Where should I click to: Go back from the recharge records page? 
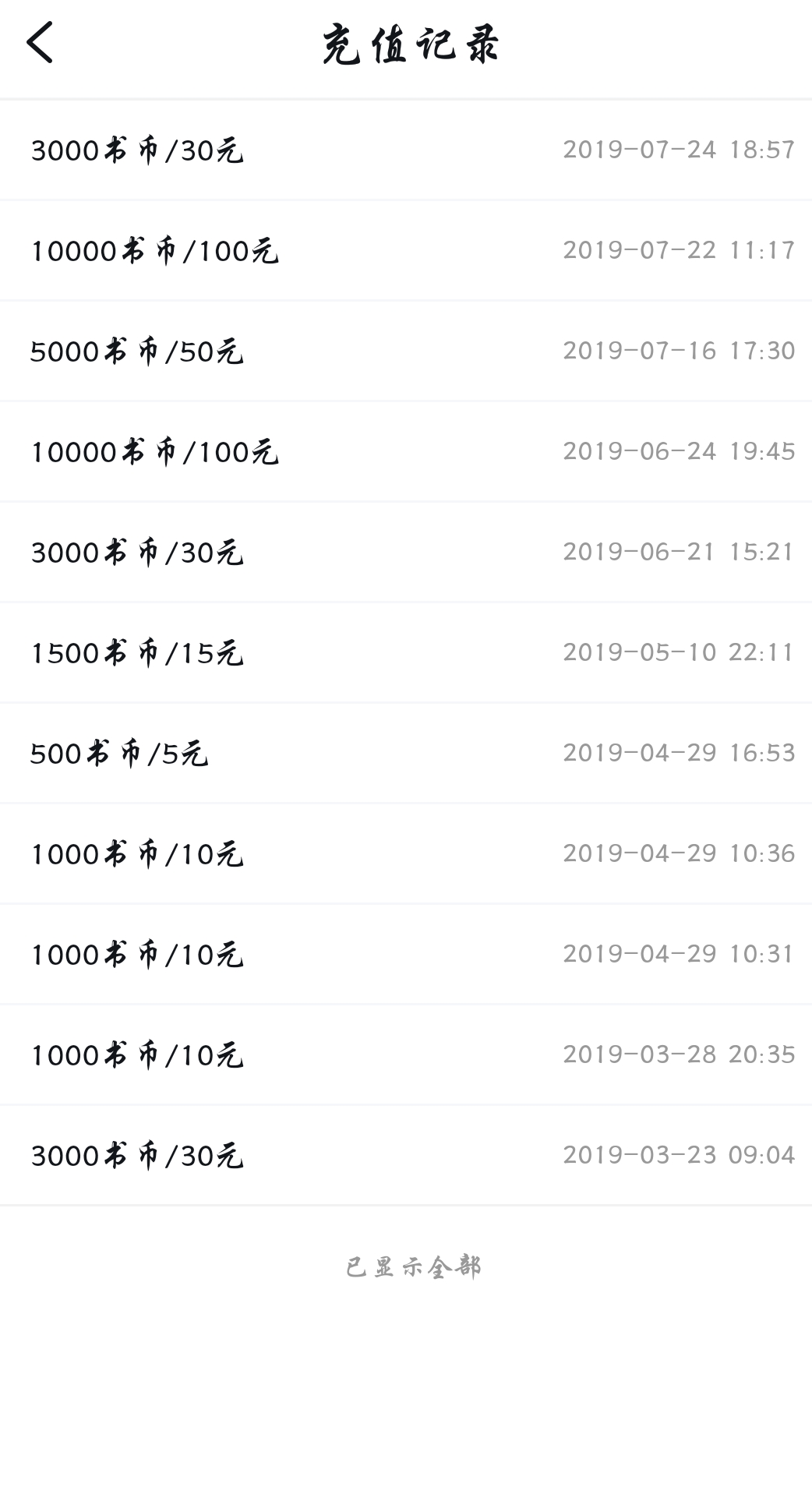(x=40, y=42)
